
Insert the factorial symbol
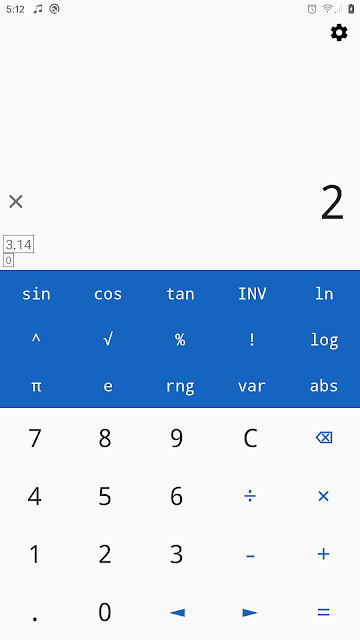252,339
